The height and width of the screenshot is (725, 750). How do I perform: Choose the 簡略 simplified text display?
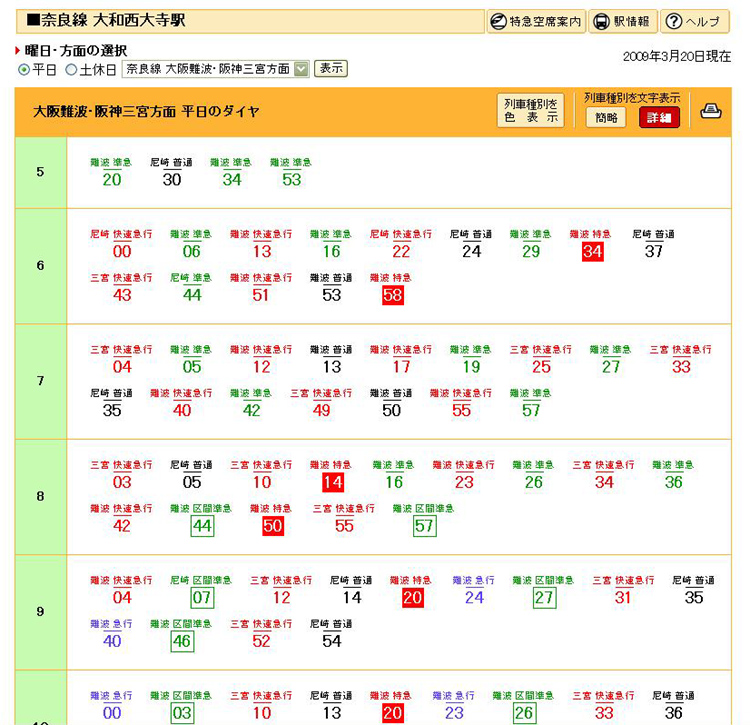[x=606, y=117]
